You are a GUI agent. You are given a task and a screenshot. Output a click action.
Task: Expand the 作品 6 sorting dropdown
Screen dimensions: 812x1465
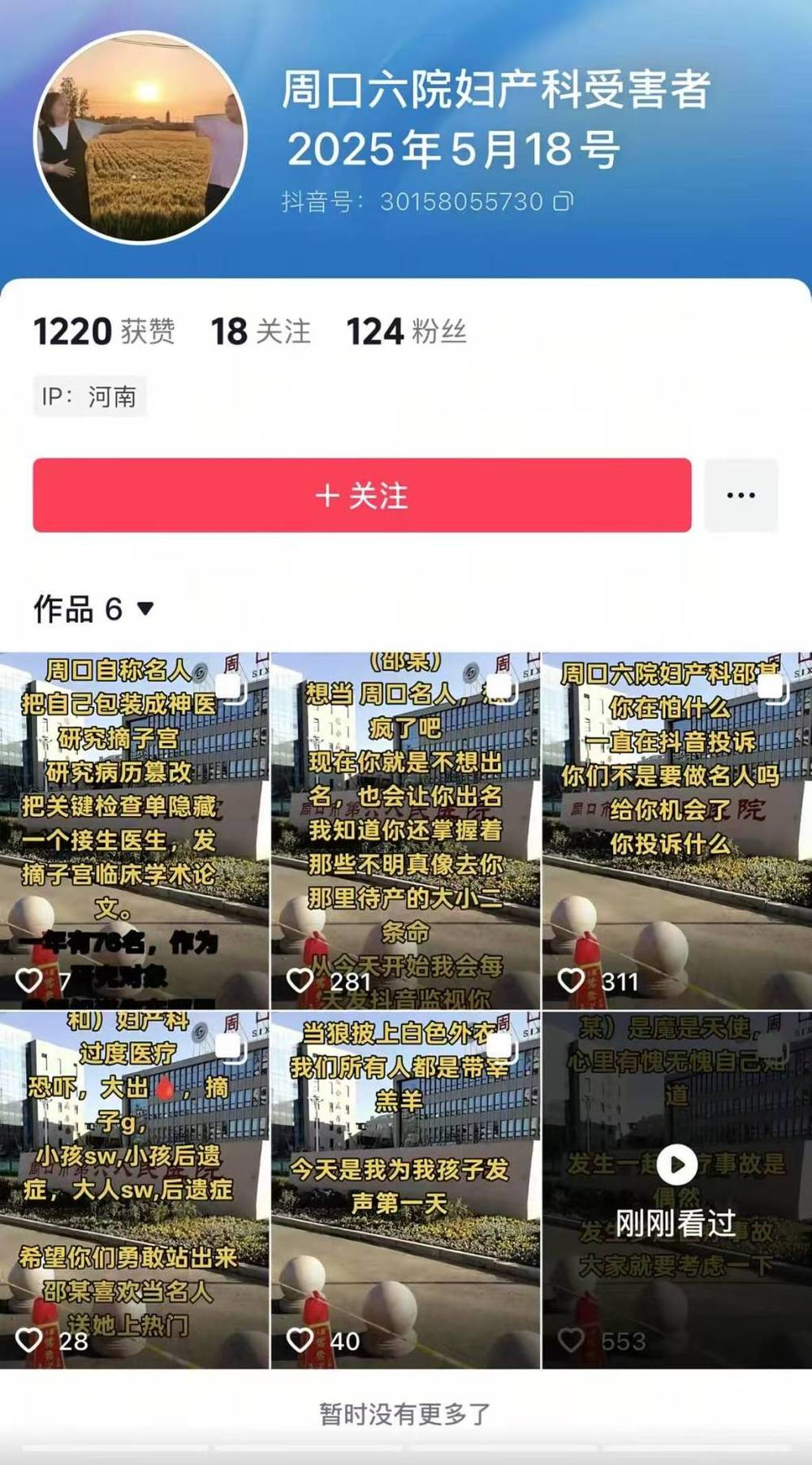(x=145, y=608)
